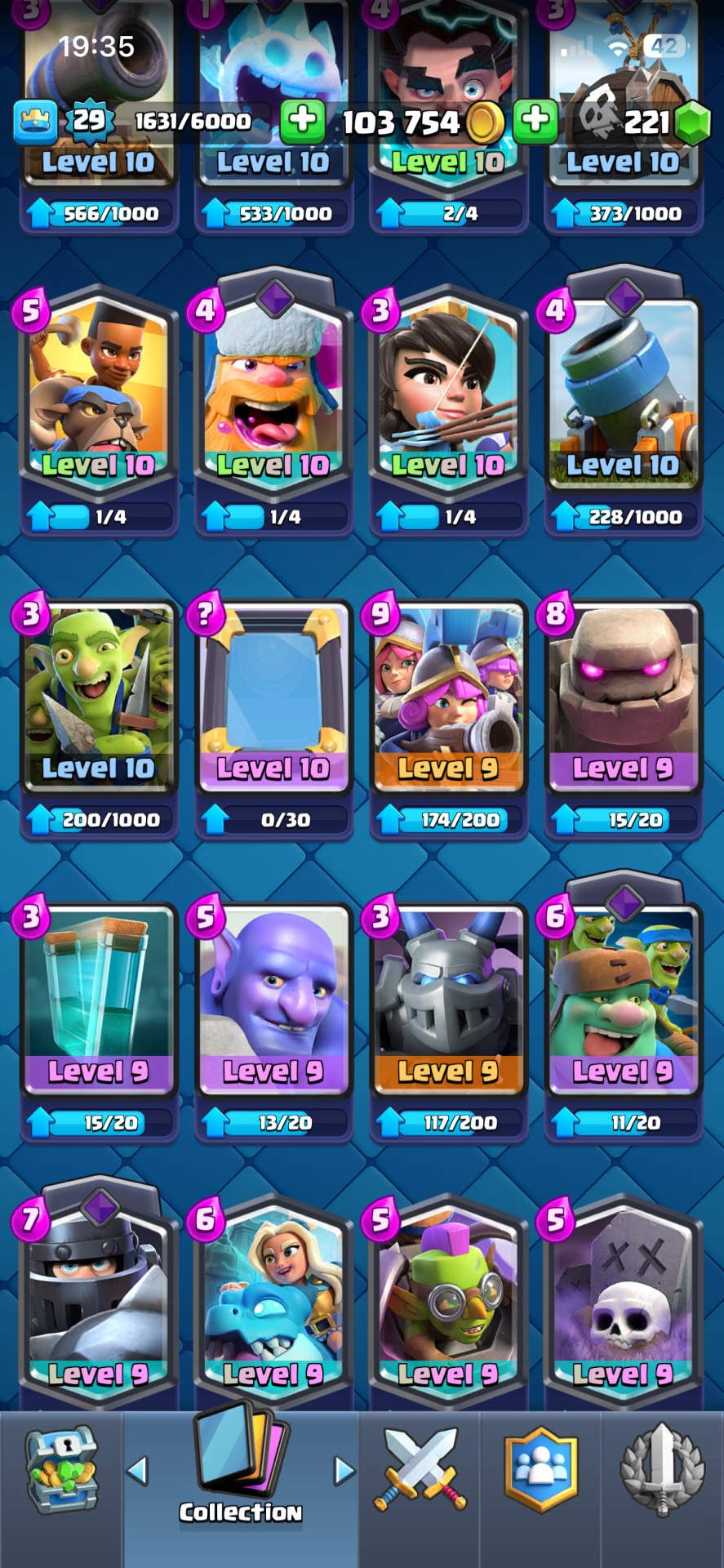Select the Three Musketeers card

point(448,694)
